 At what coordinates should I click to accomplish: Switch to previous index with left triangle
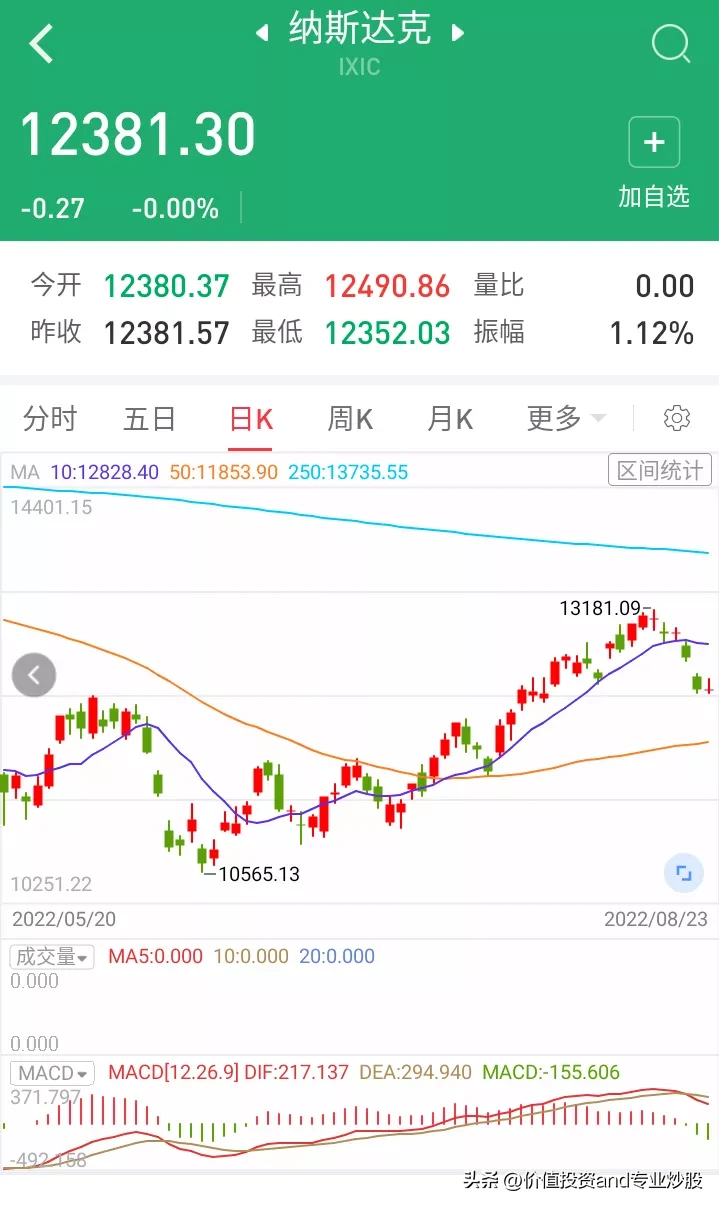pos(262,33)
